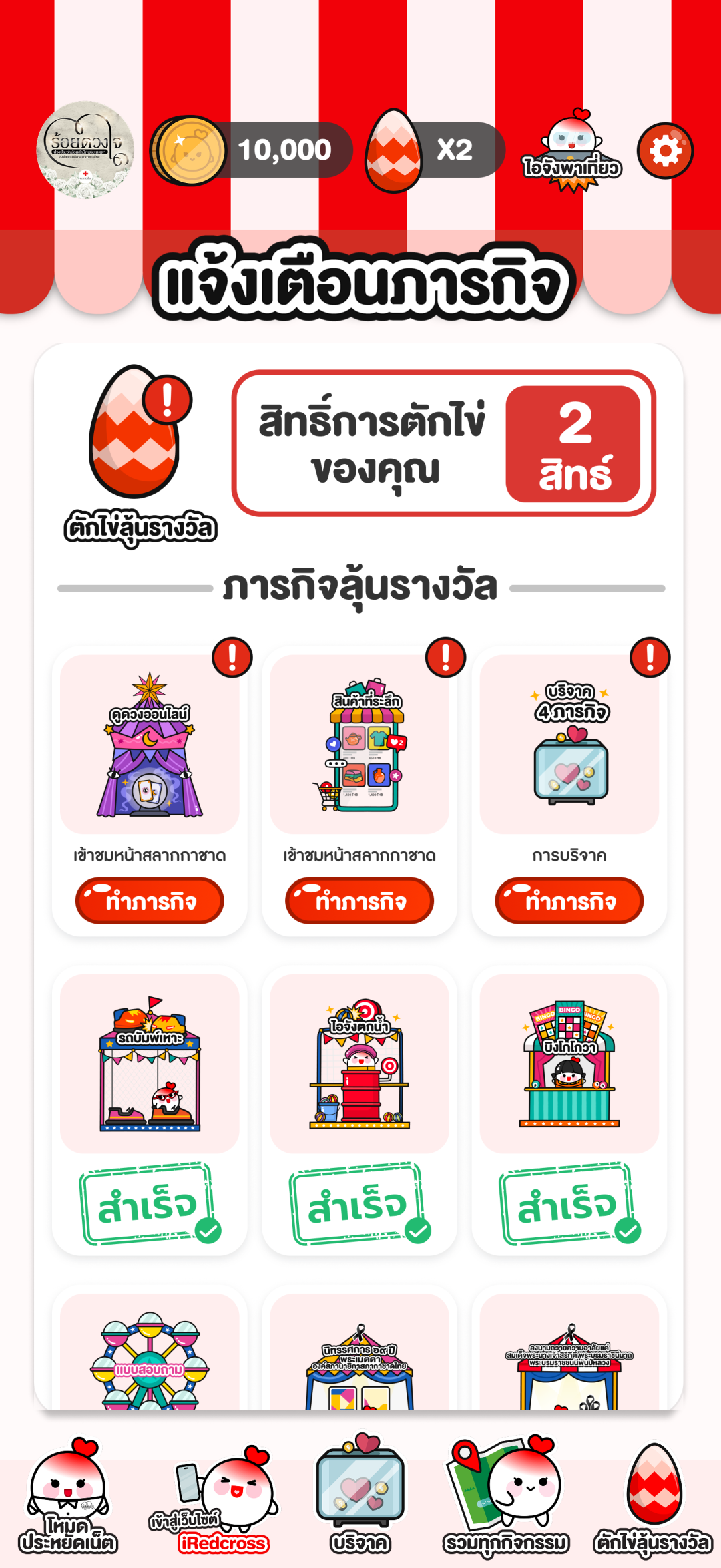
Task: Switch to โหมดประหยัดเน็ต data saver mode
Action: pyautogui.click(x=68, y=1500)
